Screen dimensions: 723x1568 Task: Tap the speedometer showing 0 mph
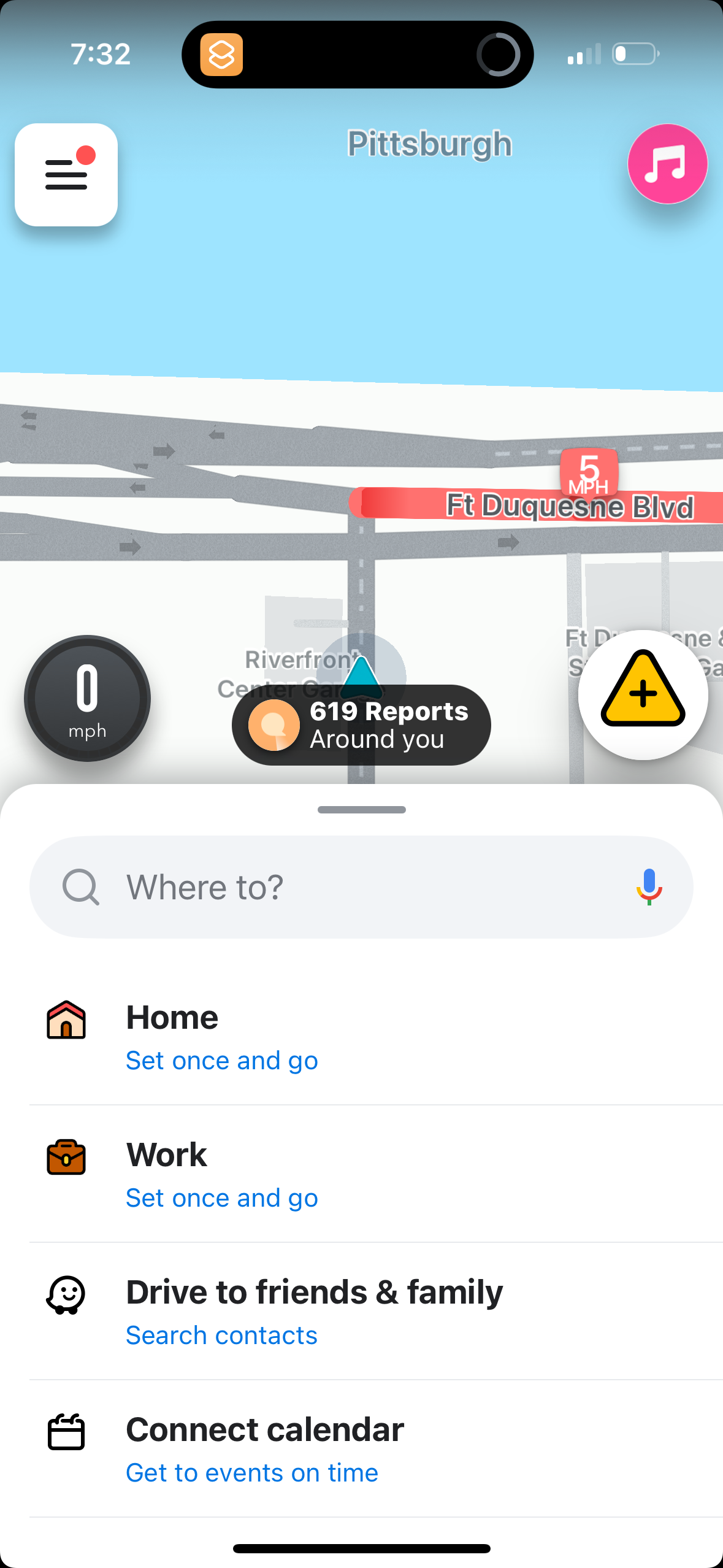click(87, 699)
